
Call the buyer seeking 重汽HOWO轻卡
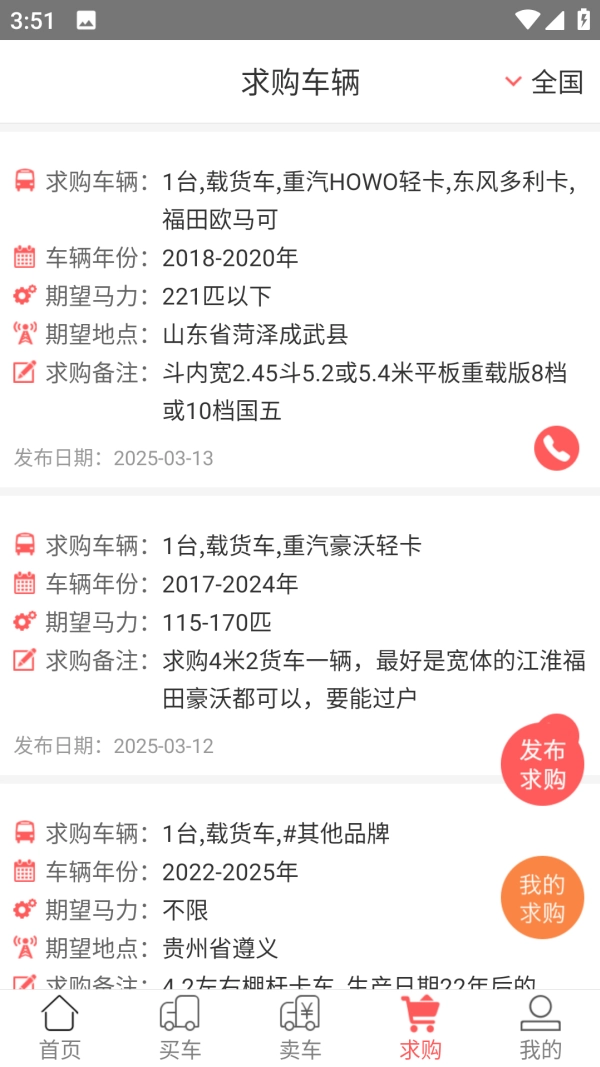pos(556,448)
